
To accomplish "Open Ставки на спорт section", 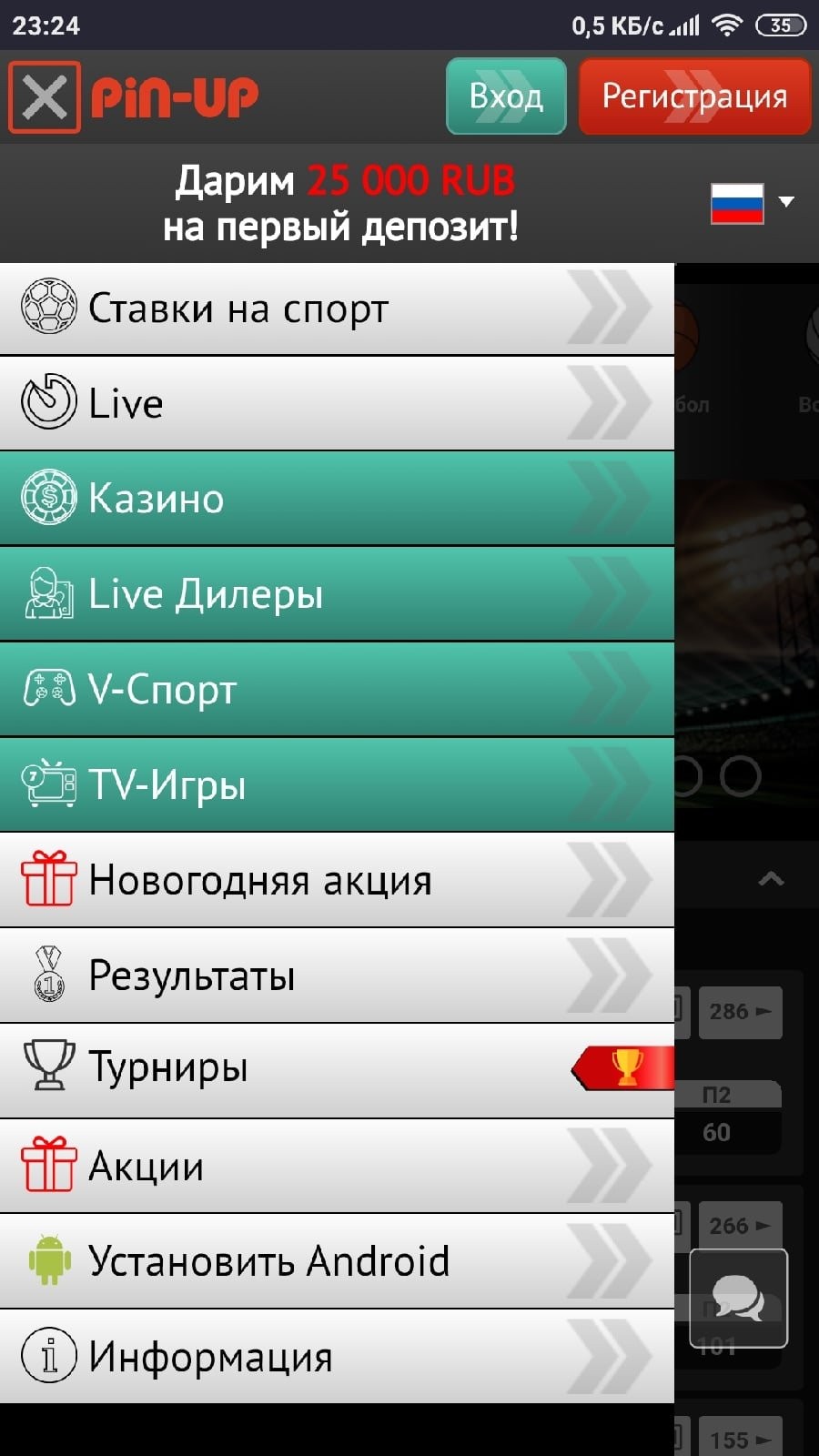I will point(337,309).
